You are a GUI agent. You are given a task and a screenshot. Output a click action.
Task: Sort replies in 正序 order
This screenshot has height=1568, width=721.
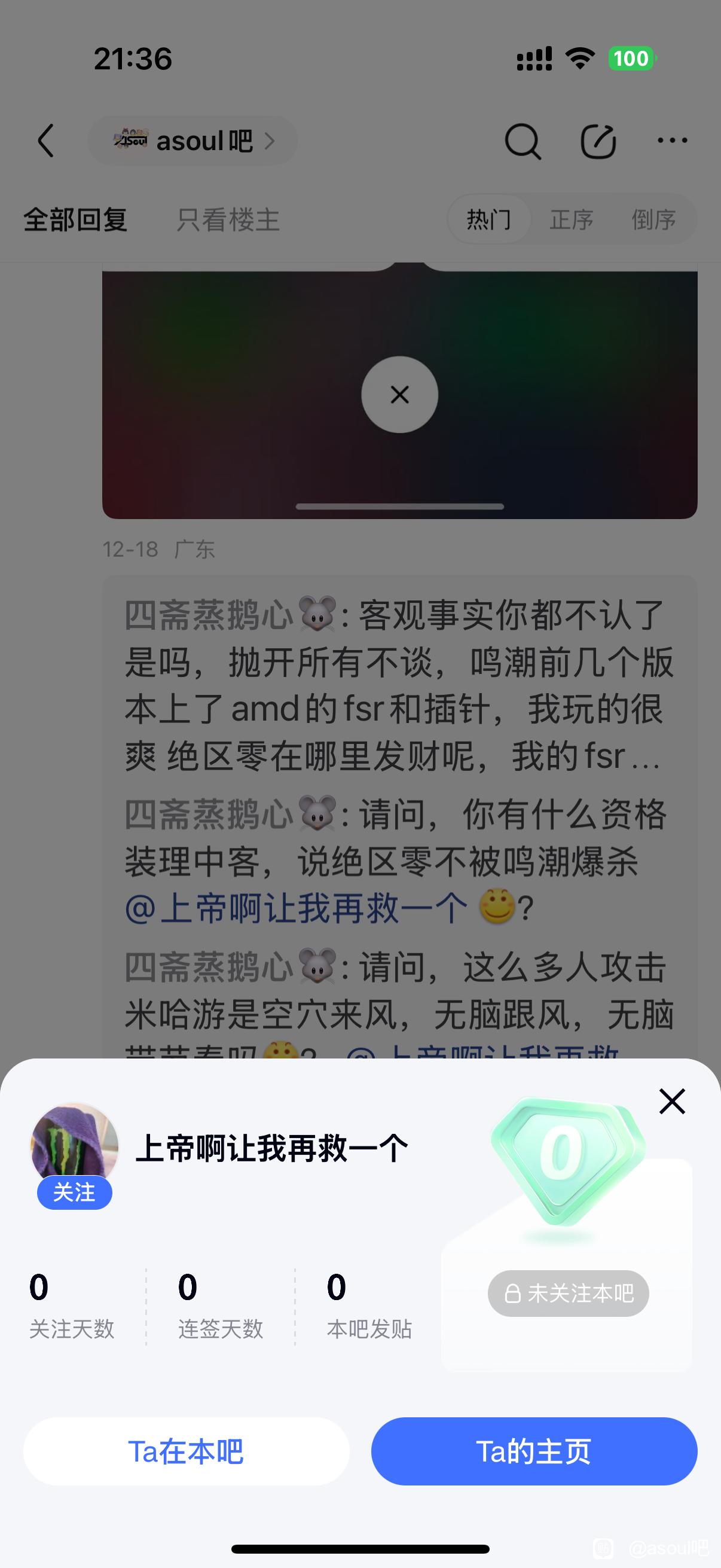571,219
